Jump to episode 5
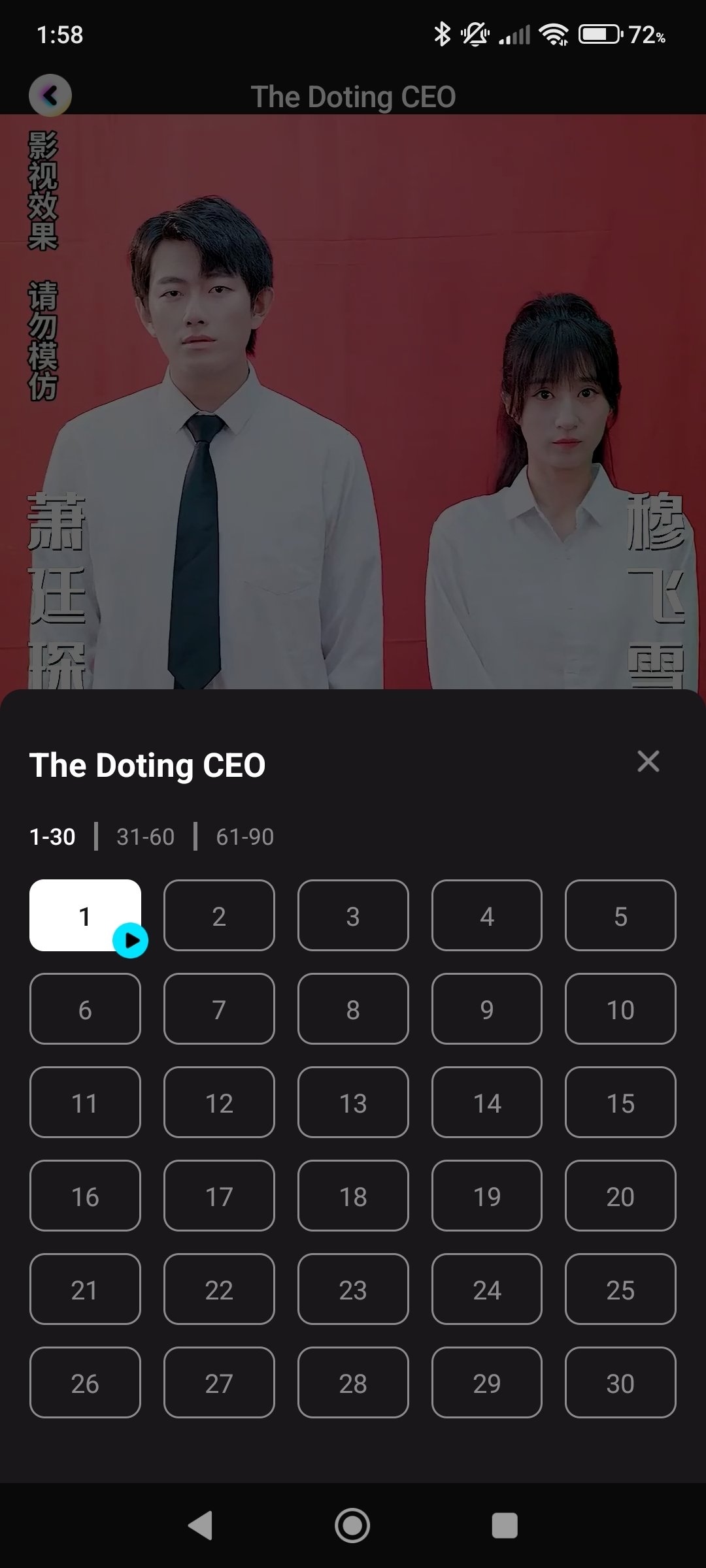 [x=620, y=915]
